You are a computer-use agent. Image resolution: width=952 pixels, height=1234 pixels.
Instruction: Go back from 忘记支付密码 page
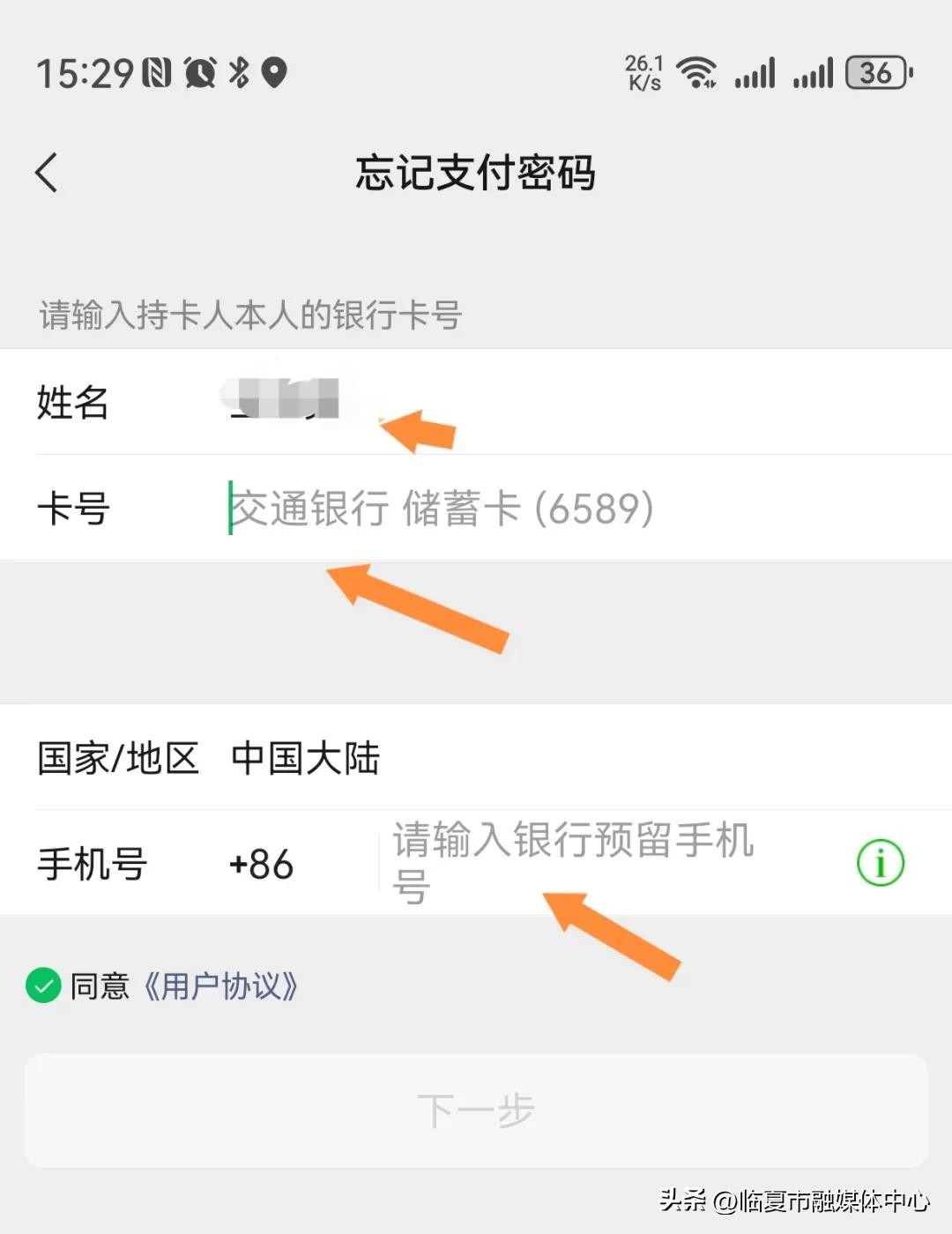tap(48, 172)
